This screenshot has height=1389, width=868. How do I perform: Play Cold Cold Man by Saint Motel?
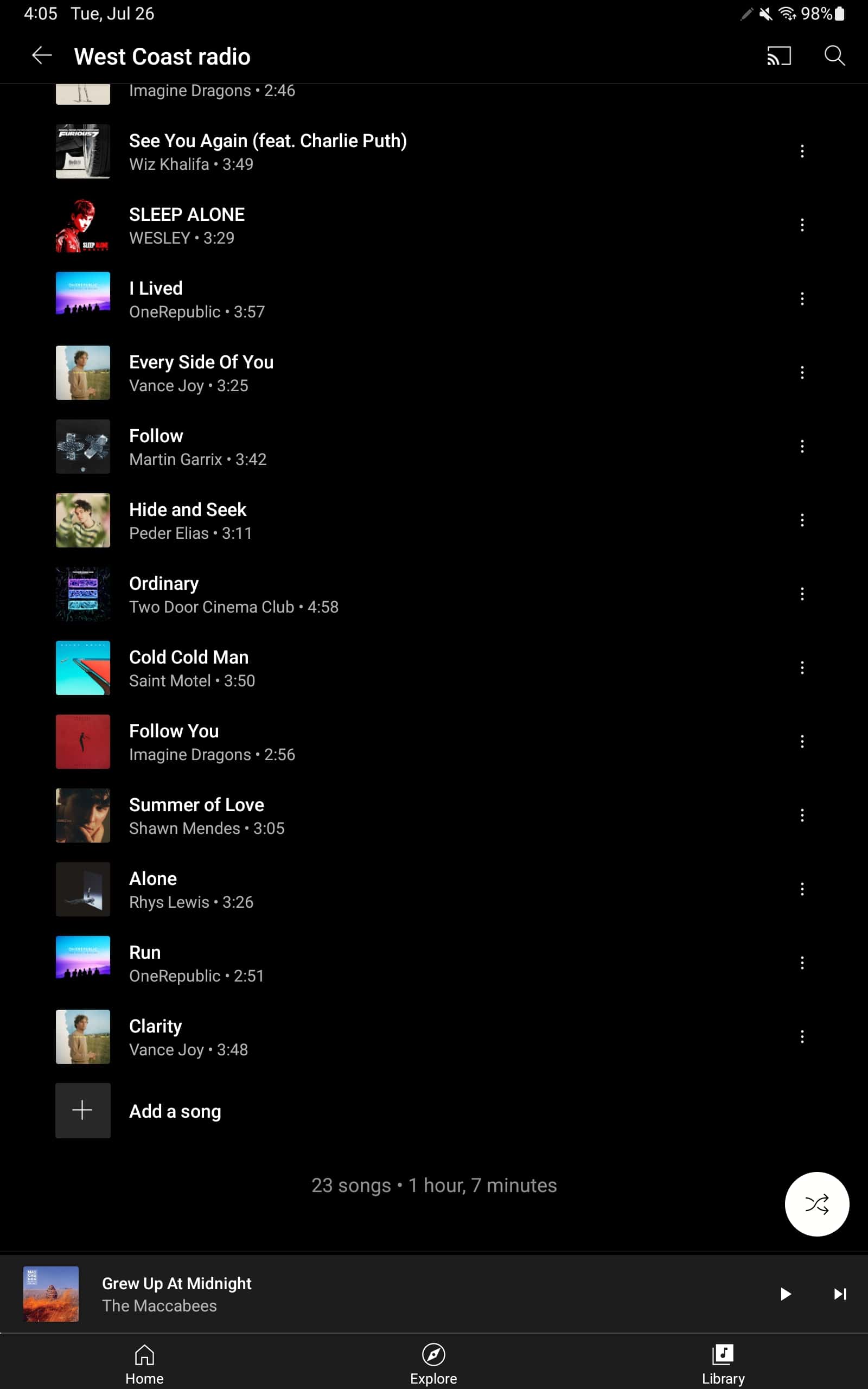(x=191, y=667)
